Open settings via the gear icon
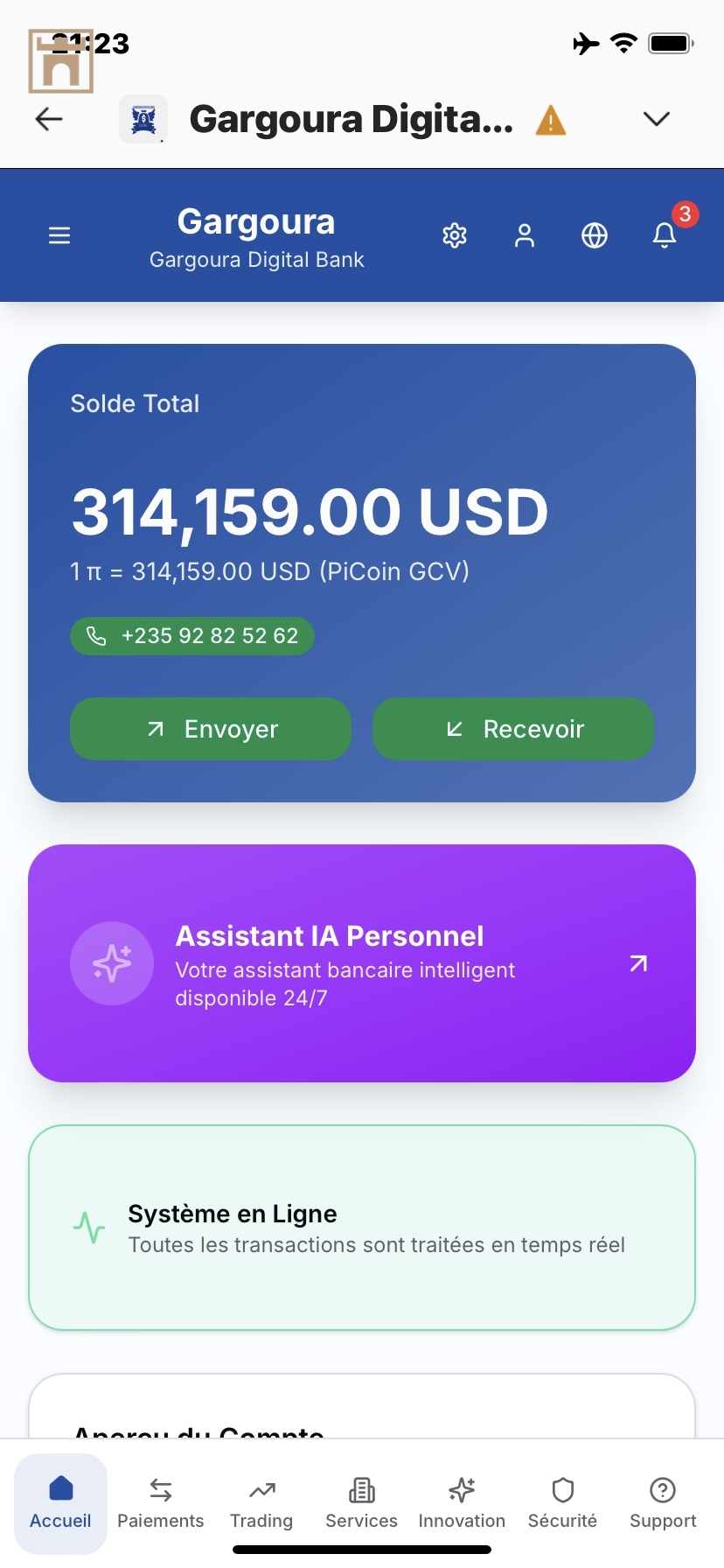 click(455, 235)
